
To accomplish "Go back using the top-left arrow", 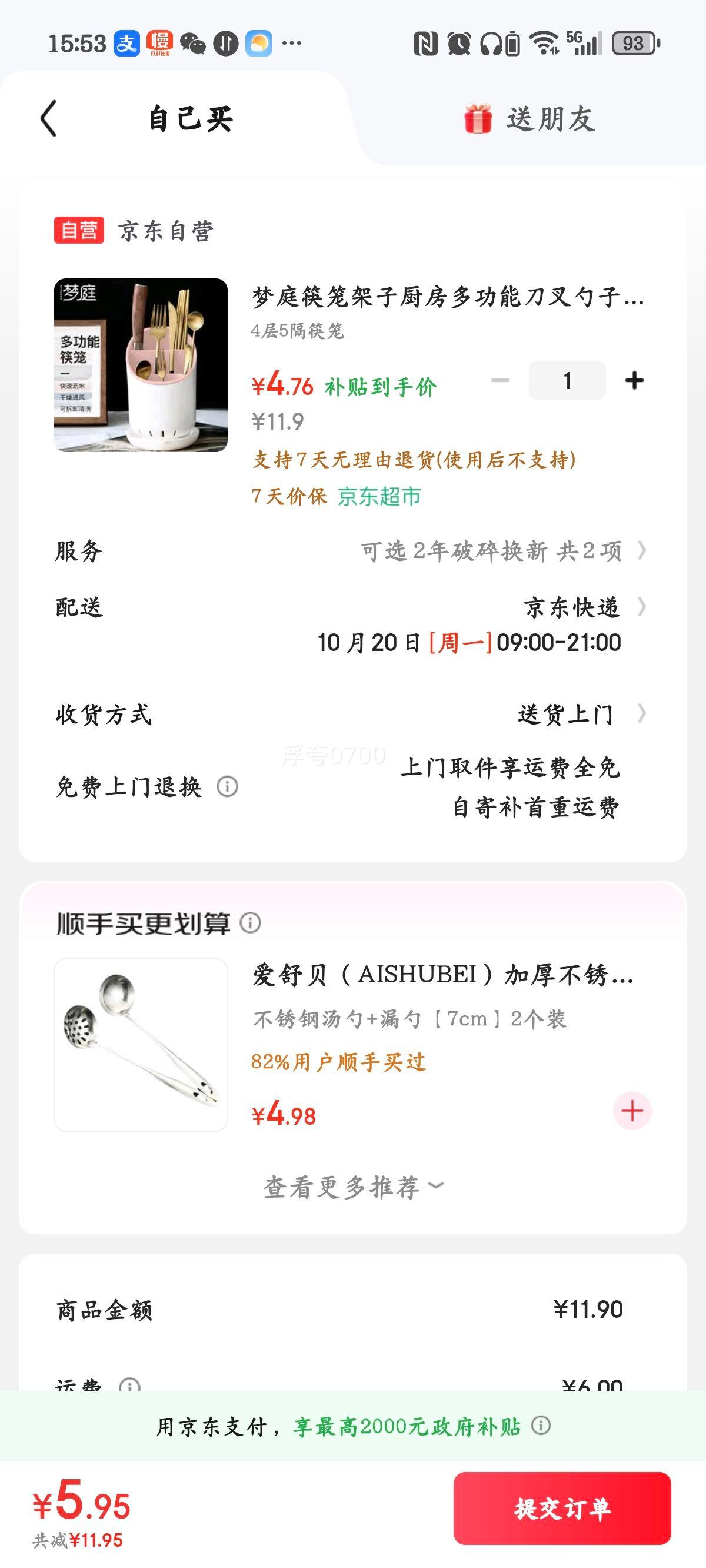I will (49, 118).
